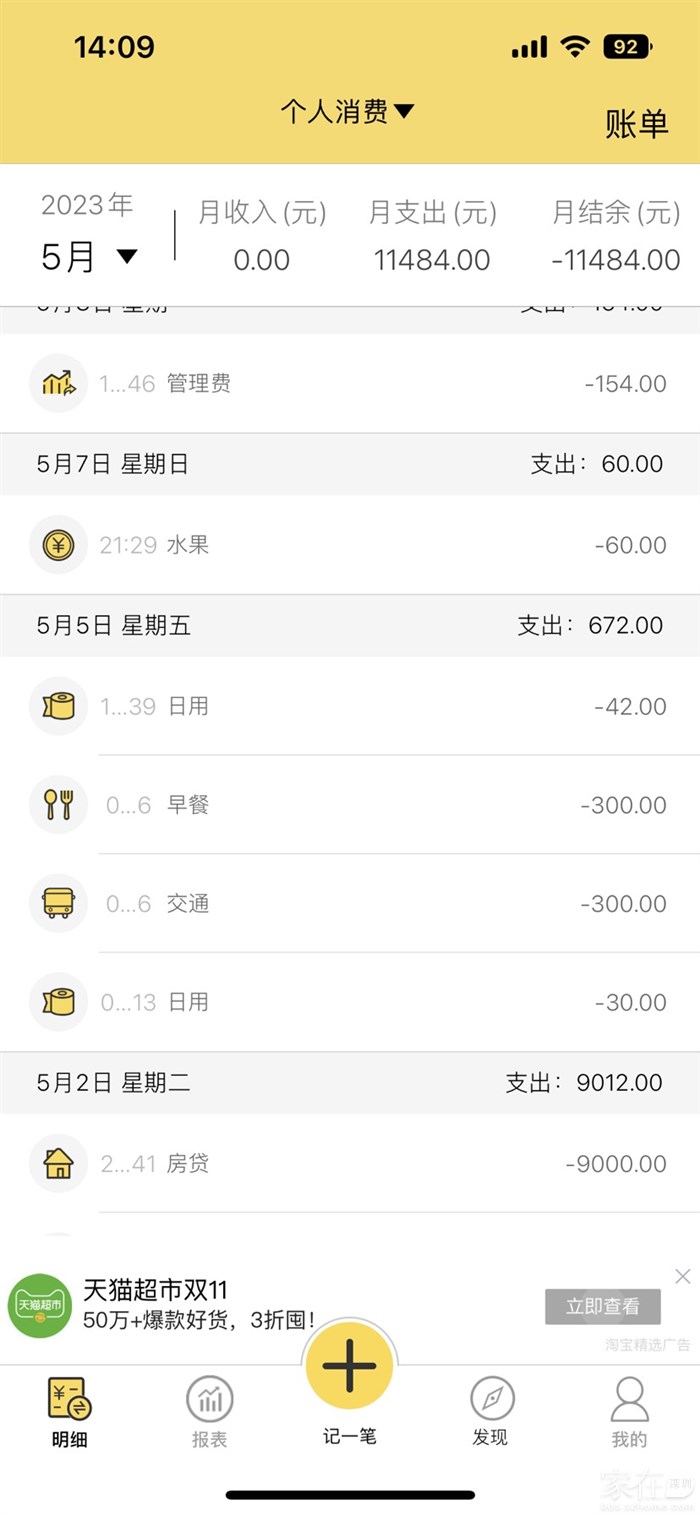Open the 管理费 -154.00 expense entry
700x1514 pixels.
pos(350,383)
